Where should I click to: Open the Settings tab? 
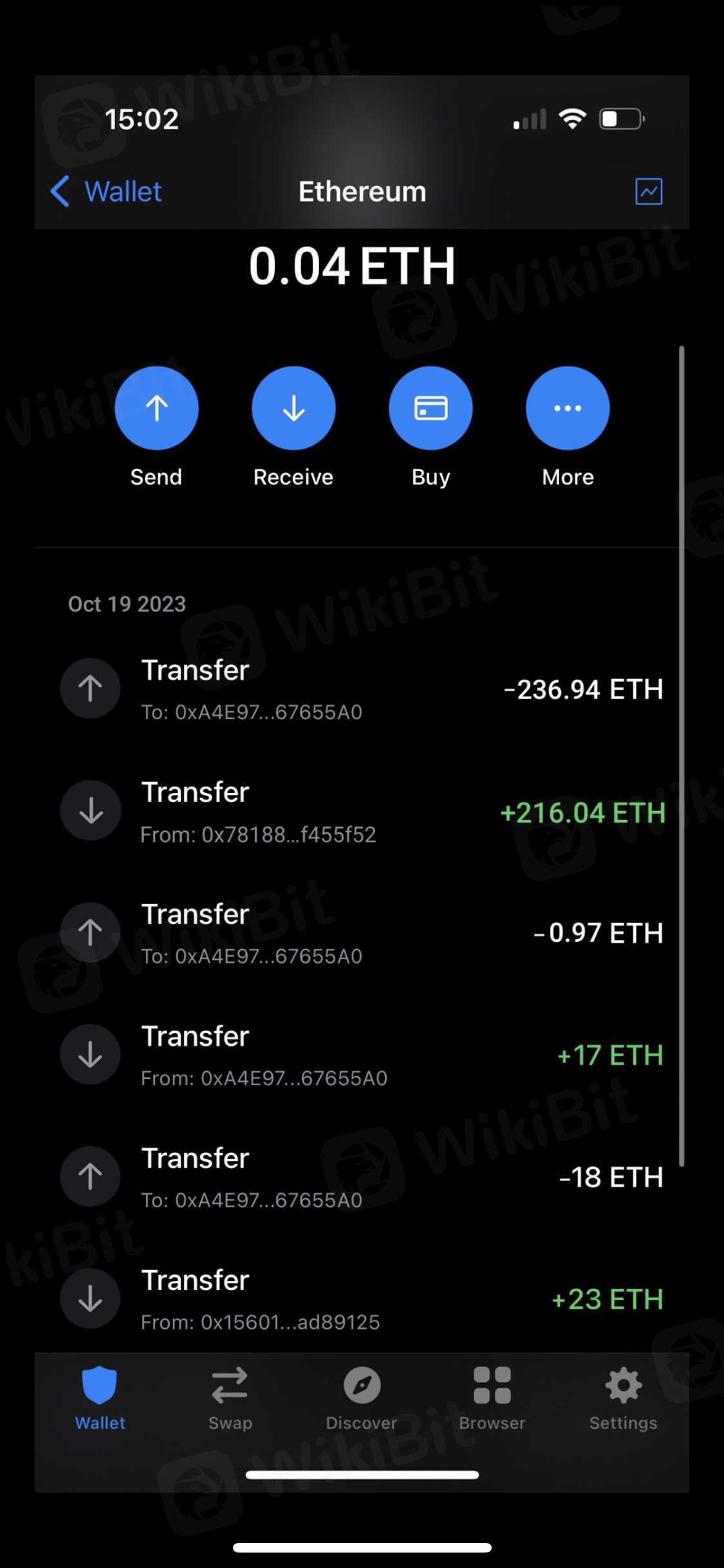click(x=623, y=1397)
